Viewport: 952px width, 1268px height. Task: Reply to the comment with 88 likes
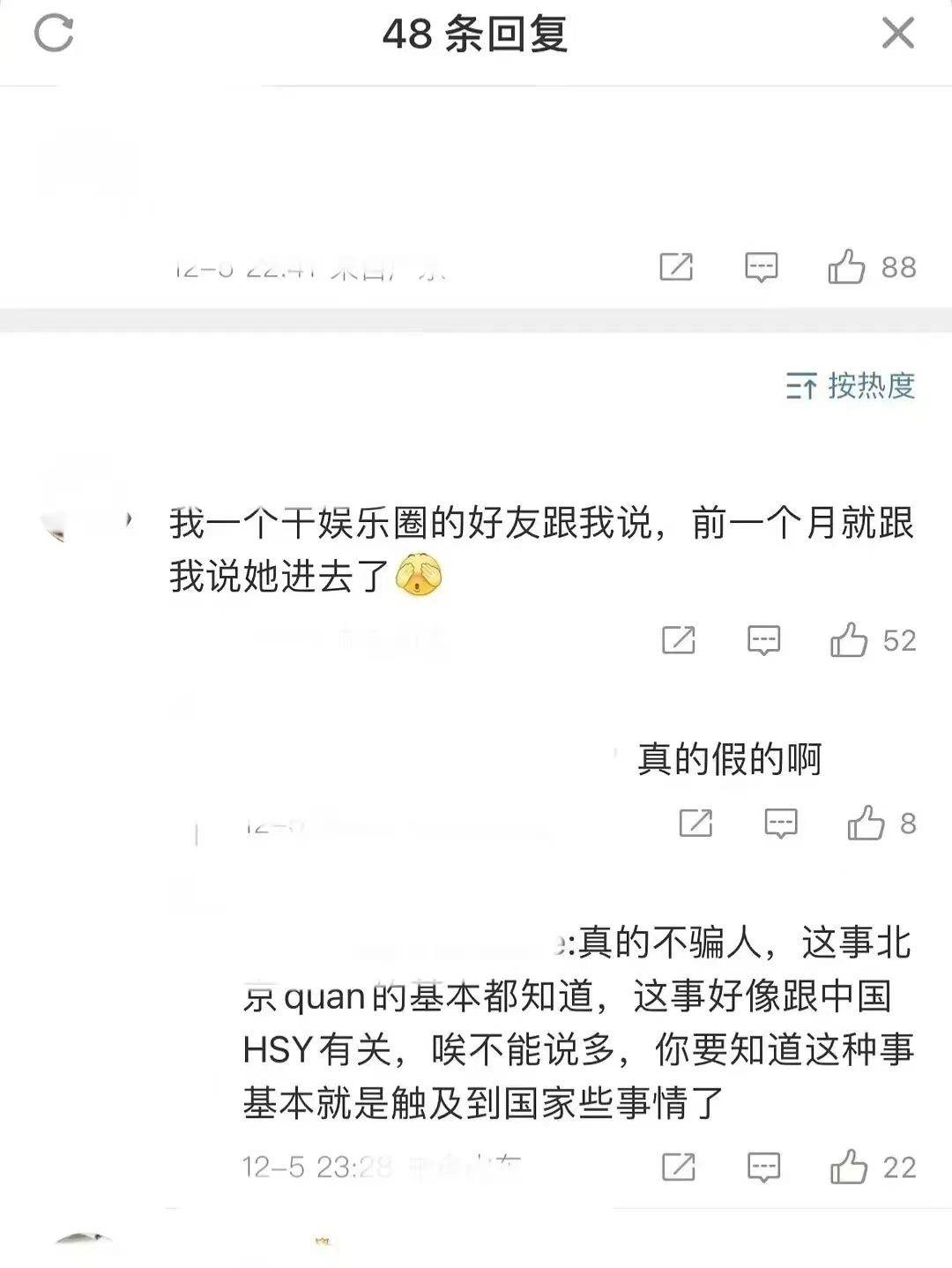[761, 266]
